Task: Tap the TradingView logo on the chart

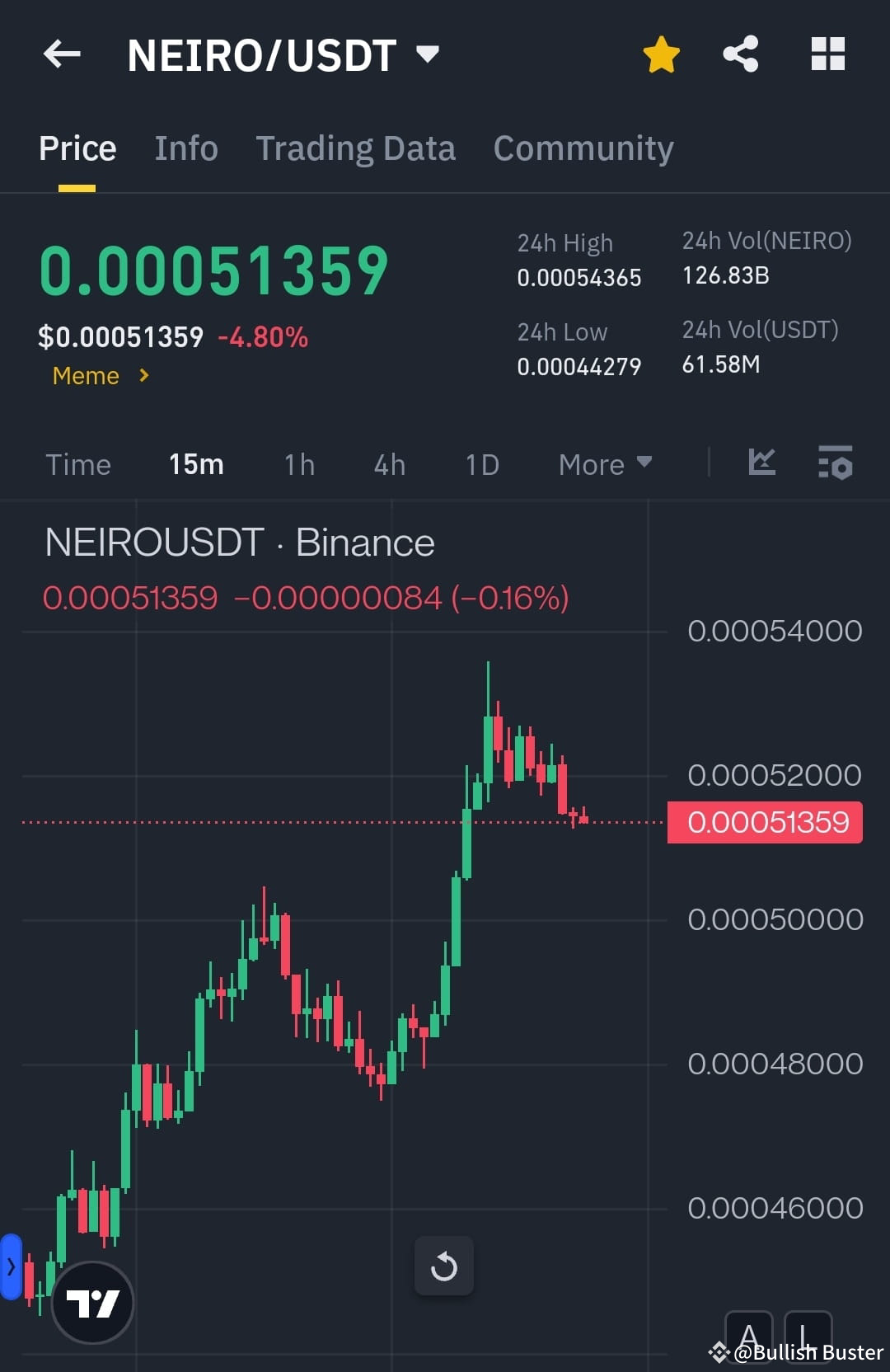Action: pos(92,1301)
